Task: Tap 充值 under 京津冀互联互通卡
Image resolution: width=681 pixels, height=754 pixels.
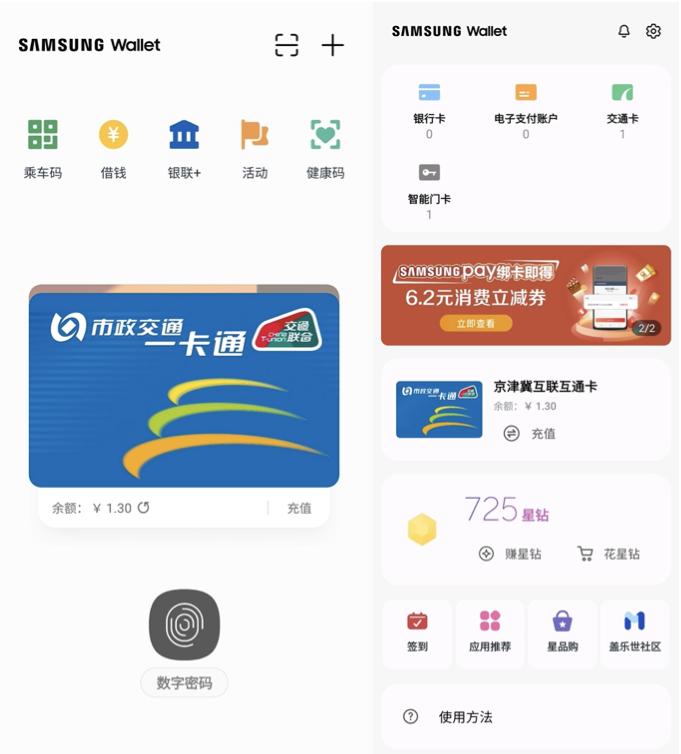Action: pyautogui.click(x=530, y=434)
